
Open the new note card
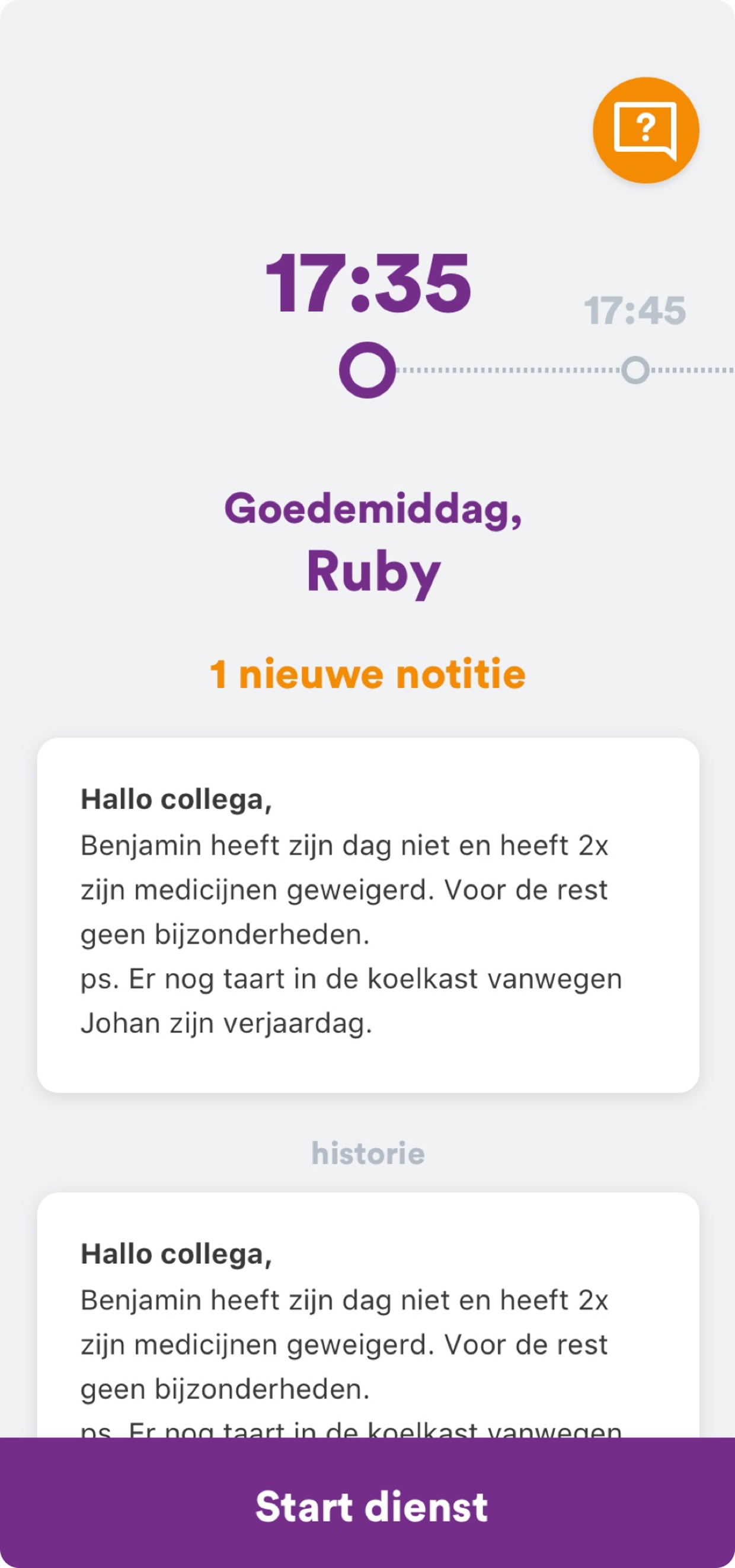tap(367, 914)
